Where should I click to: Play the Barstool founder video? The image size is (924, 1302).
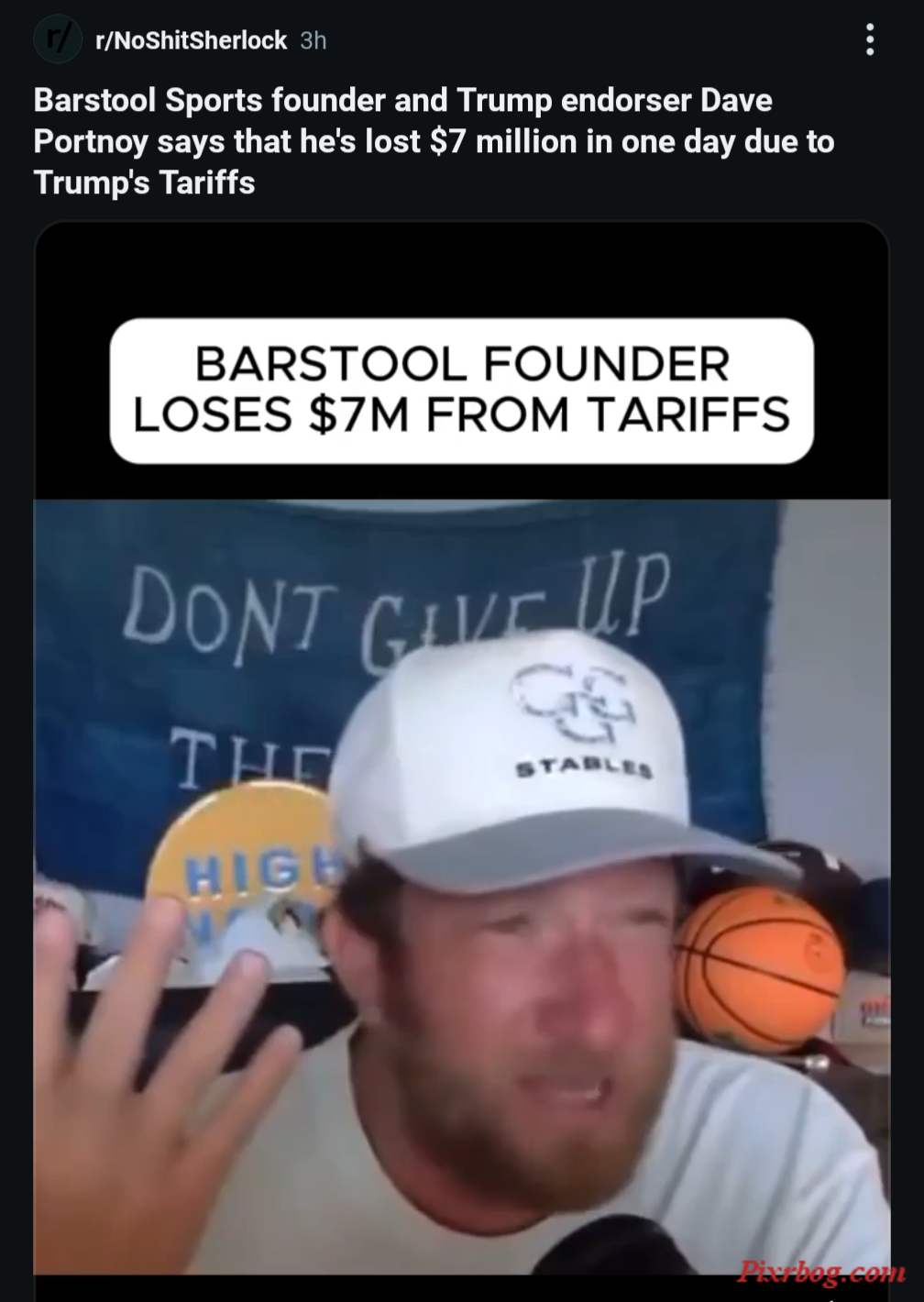[x=461, y=825]
